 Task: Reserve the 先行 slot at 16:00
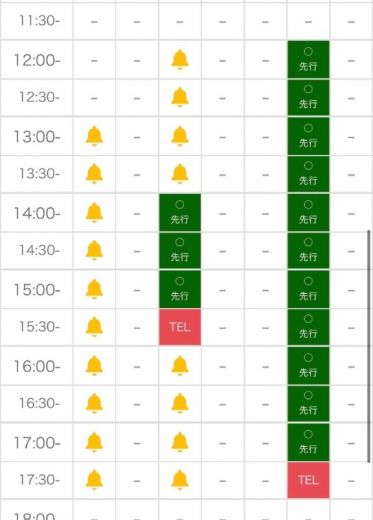click(x=308, y=366)
